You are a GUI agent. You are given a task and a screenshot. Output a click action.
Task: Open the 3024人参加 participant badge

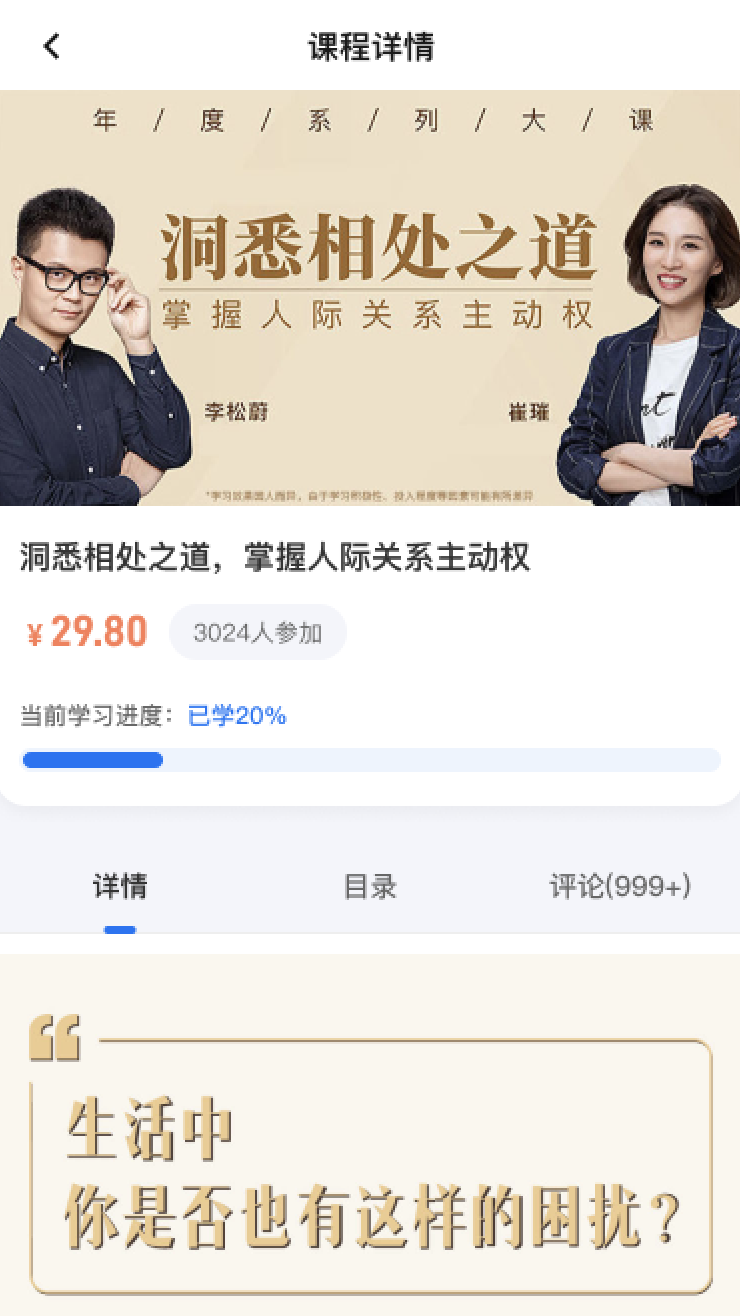pos(258,632)
